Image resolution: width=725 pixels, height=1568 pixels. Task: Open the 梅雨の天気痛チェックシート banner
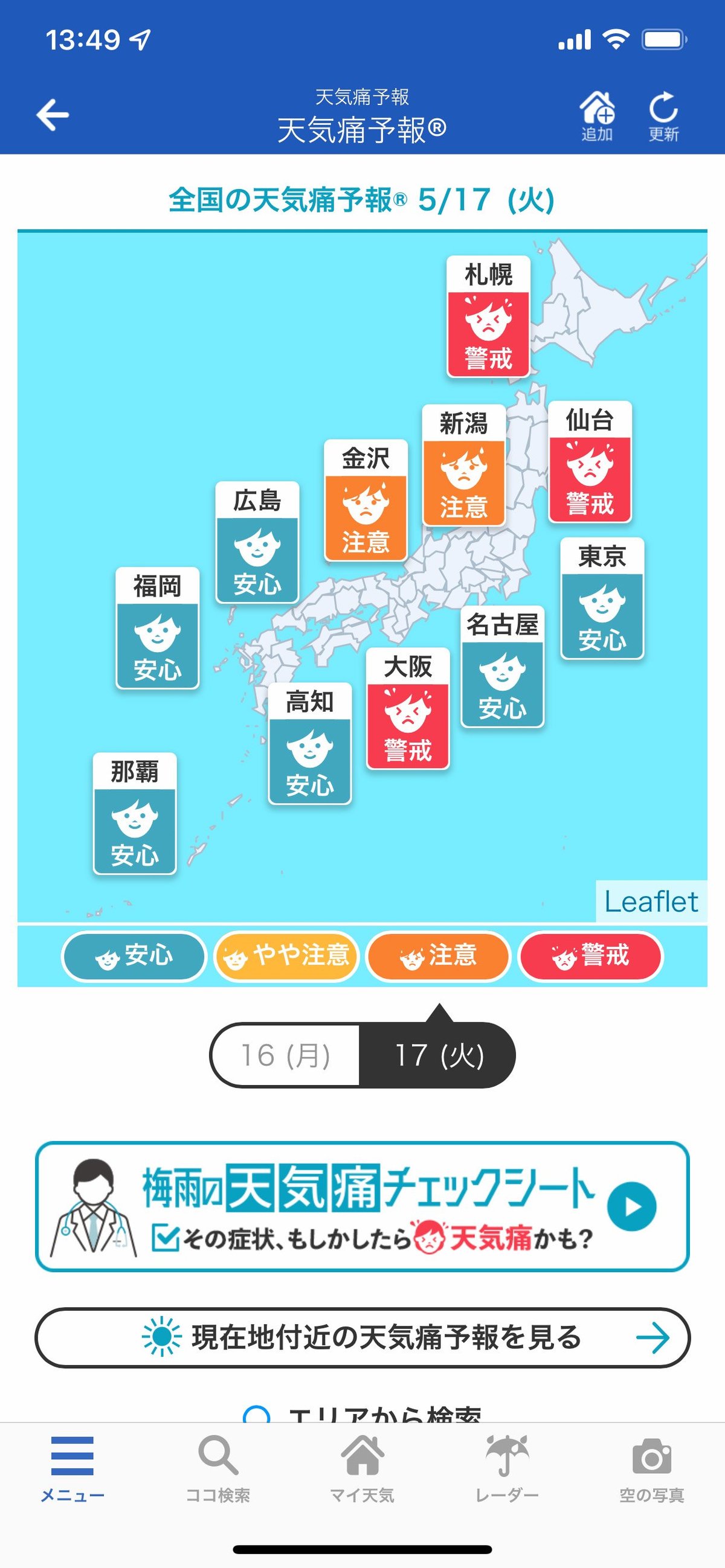tap(362, 1206)
